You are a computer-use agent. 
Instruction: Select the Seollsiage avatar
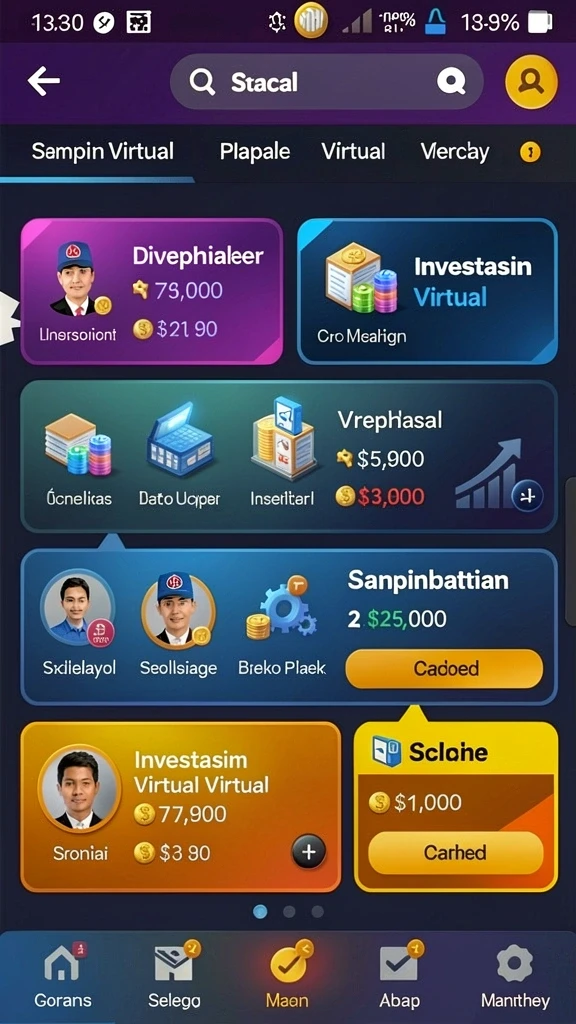pyautogui.click(x=178, y=610)
